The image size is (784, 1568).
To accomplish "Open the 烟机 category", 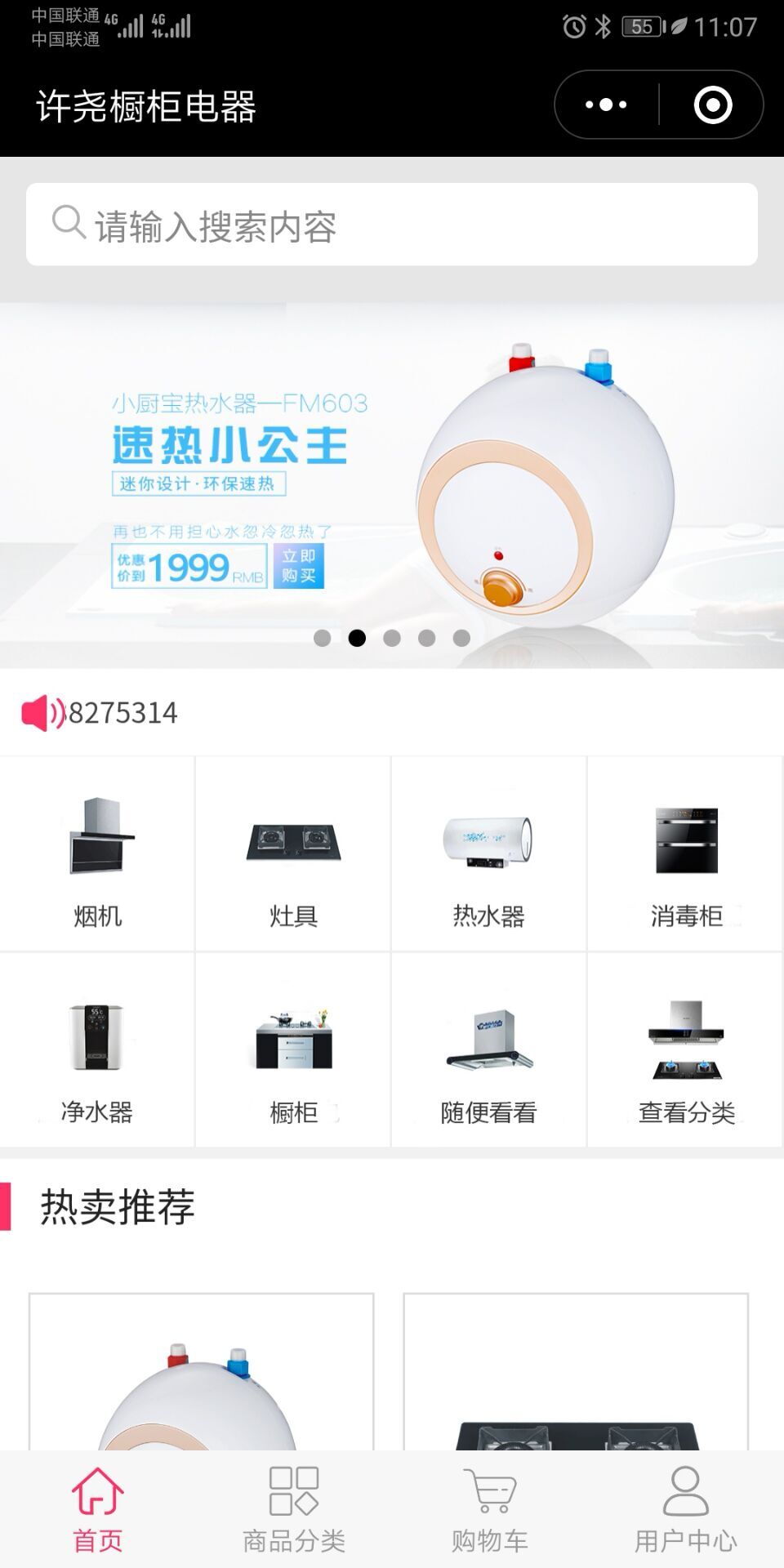I will [97, 853].
